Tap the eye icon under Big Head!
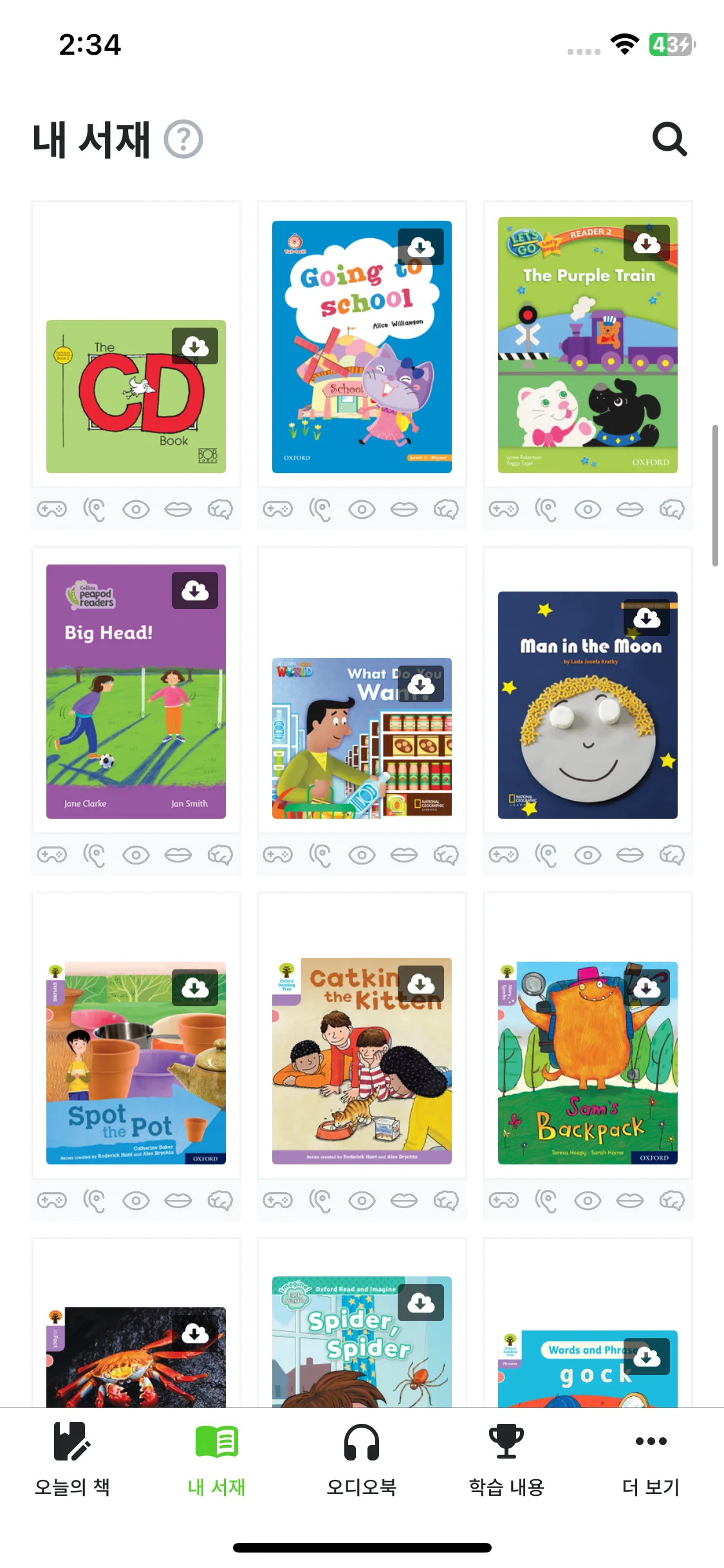Image resolution: width=724 pixels, height=1568 pixels. [x=136, y=855]
